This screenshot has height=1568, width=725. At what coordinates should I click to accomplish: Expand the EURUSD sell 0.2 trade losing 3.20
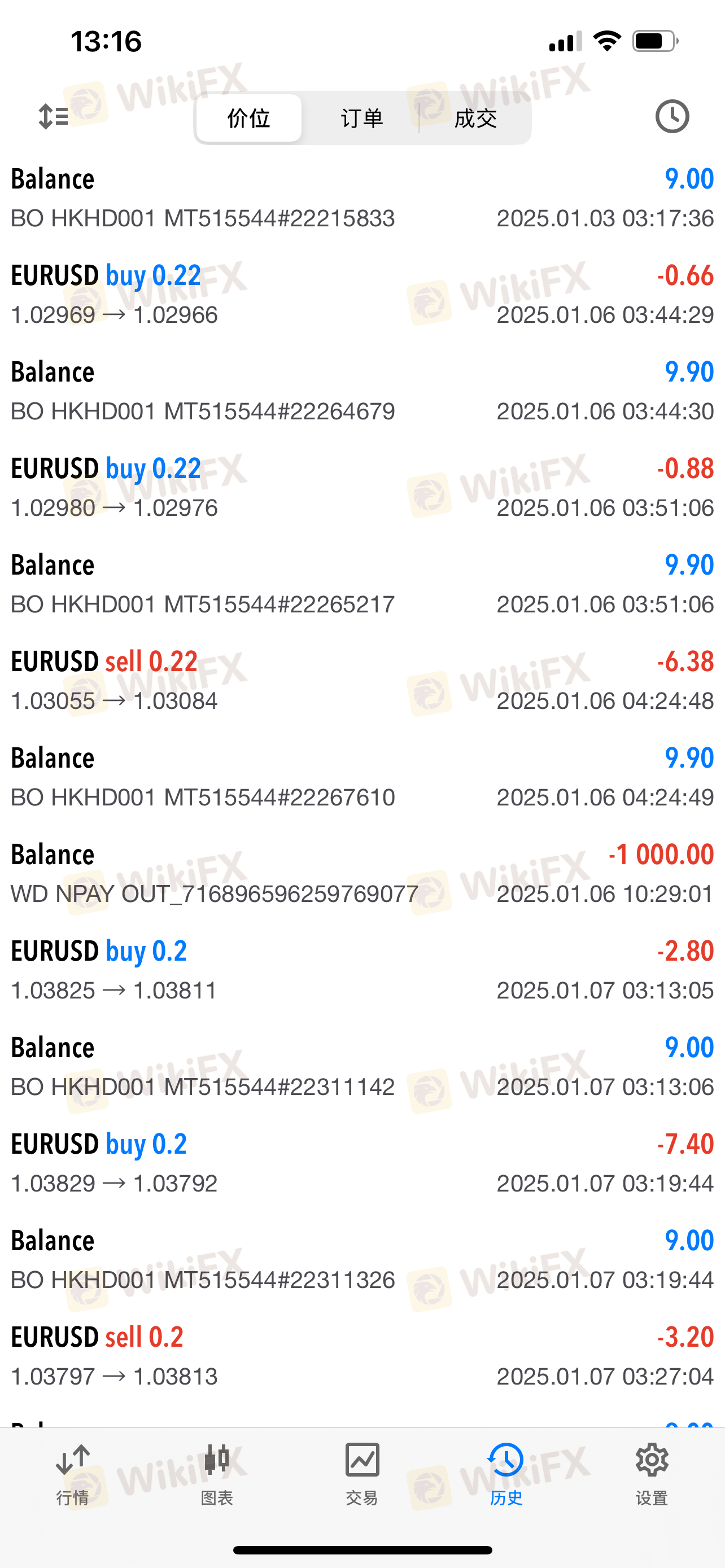coord(362,1356)
